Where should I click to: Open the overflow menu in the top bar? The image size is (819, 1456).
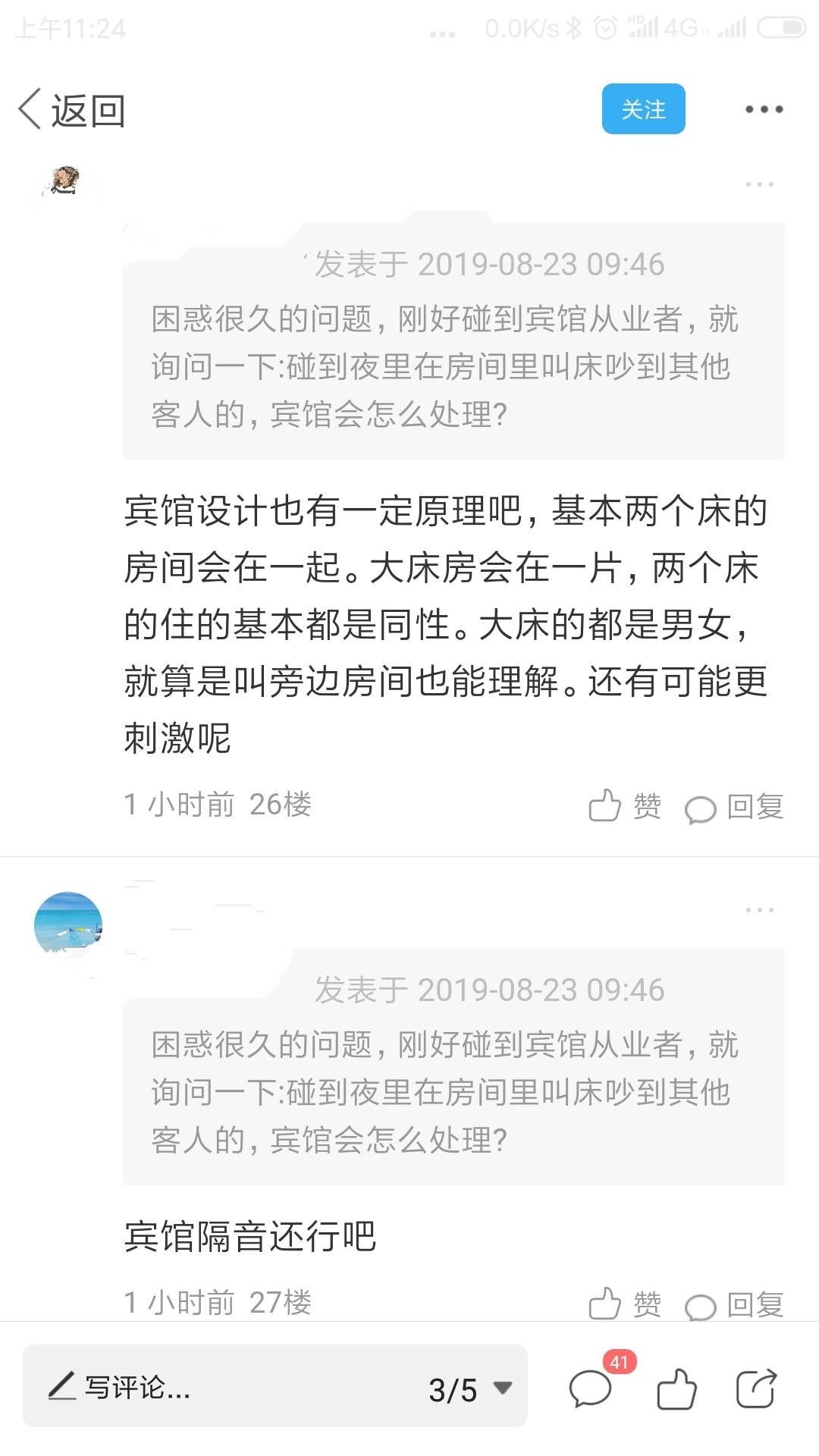coord(763,109)
